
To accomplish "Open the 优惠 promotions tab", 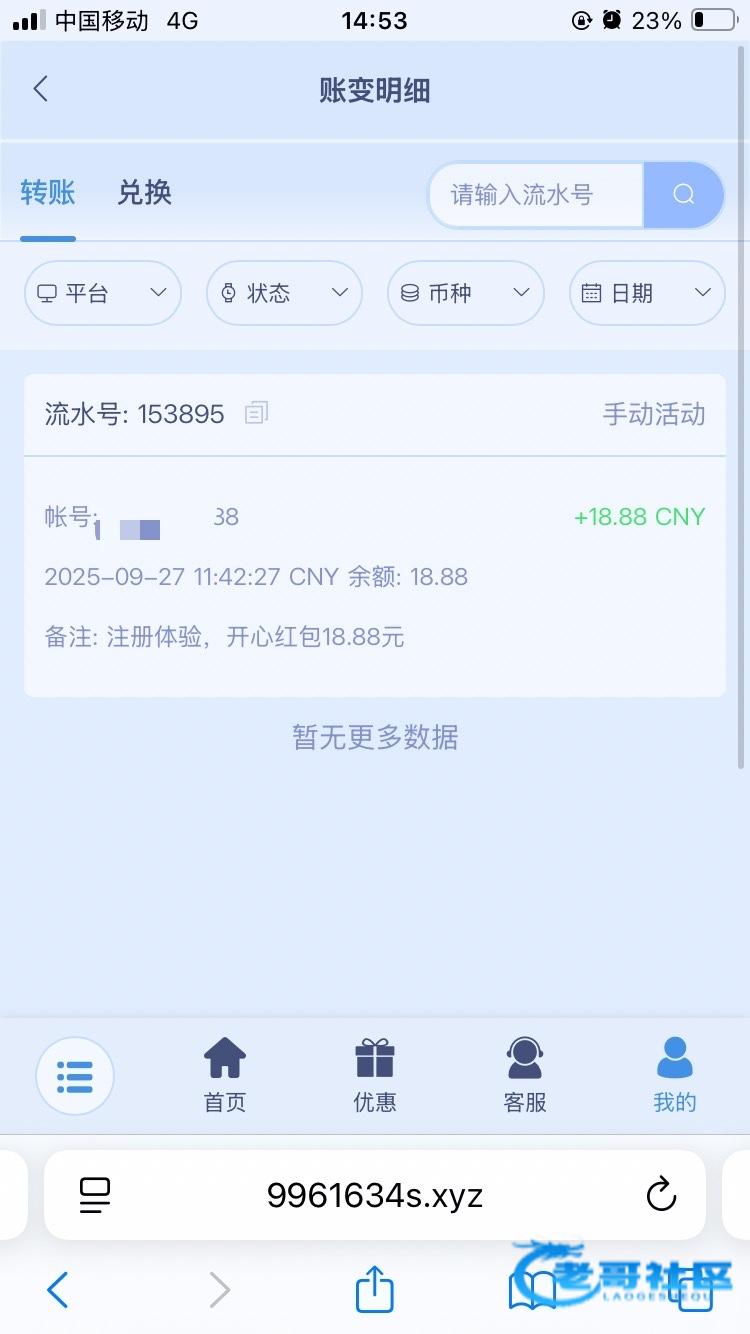I will click(375, 1076).
